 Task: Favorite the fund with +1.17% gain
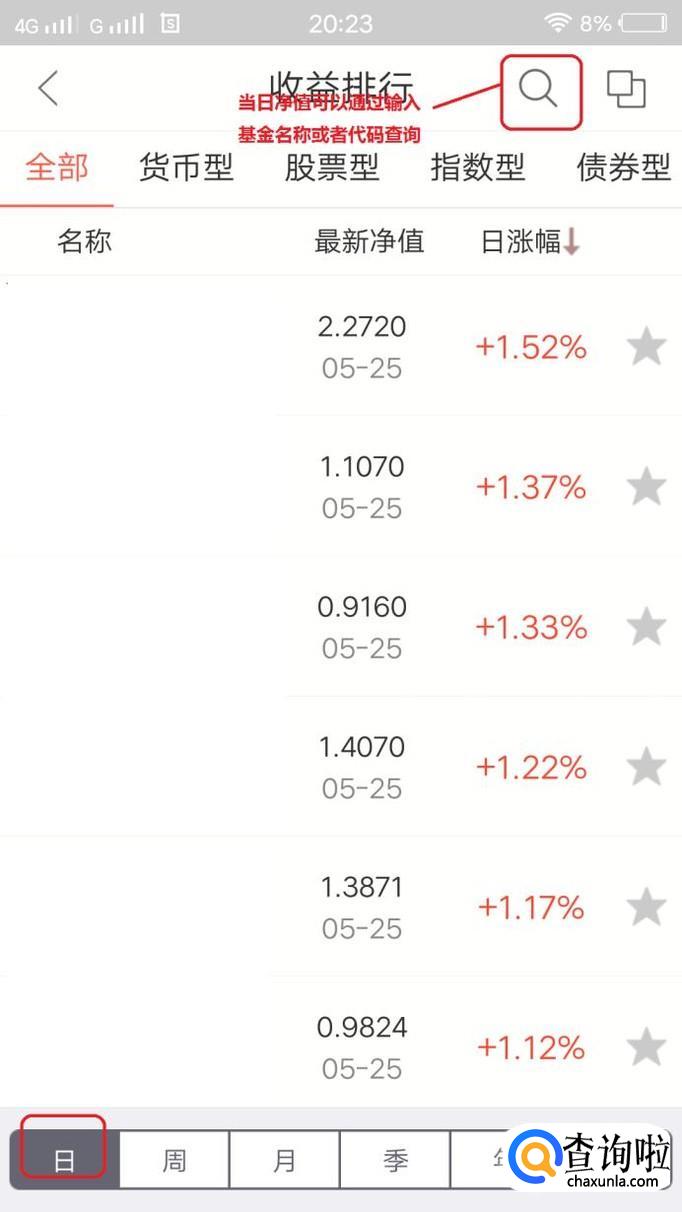click(647, 907)
